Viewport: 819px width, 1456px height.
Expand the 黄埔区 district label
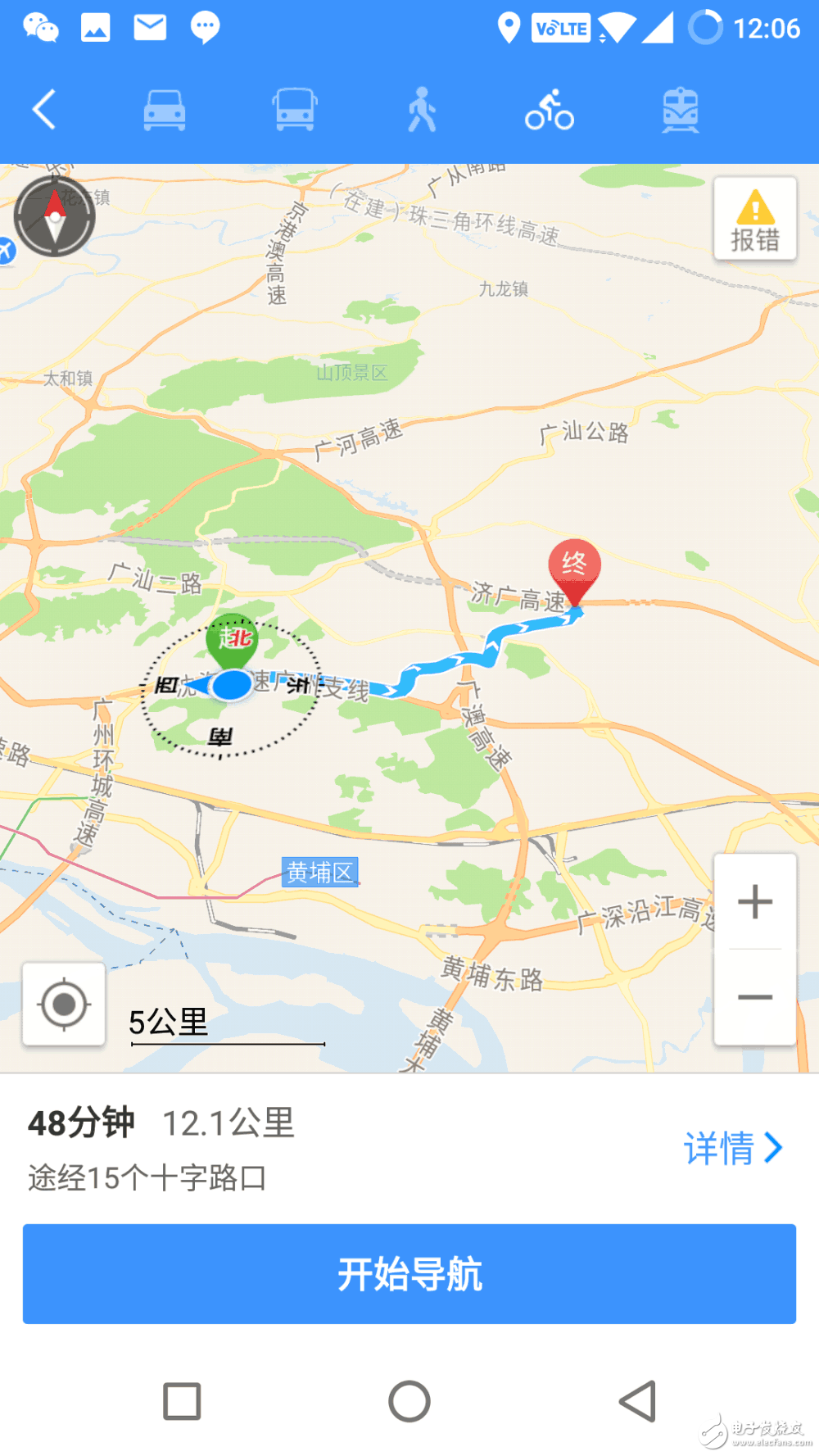point(319,872)
